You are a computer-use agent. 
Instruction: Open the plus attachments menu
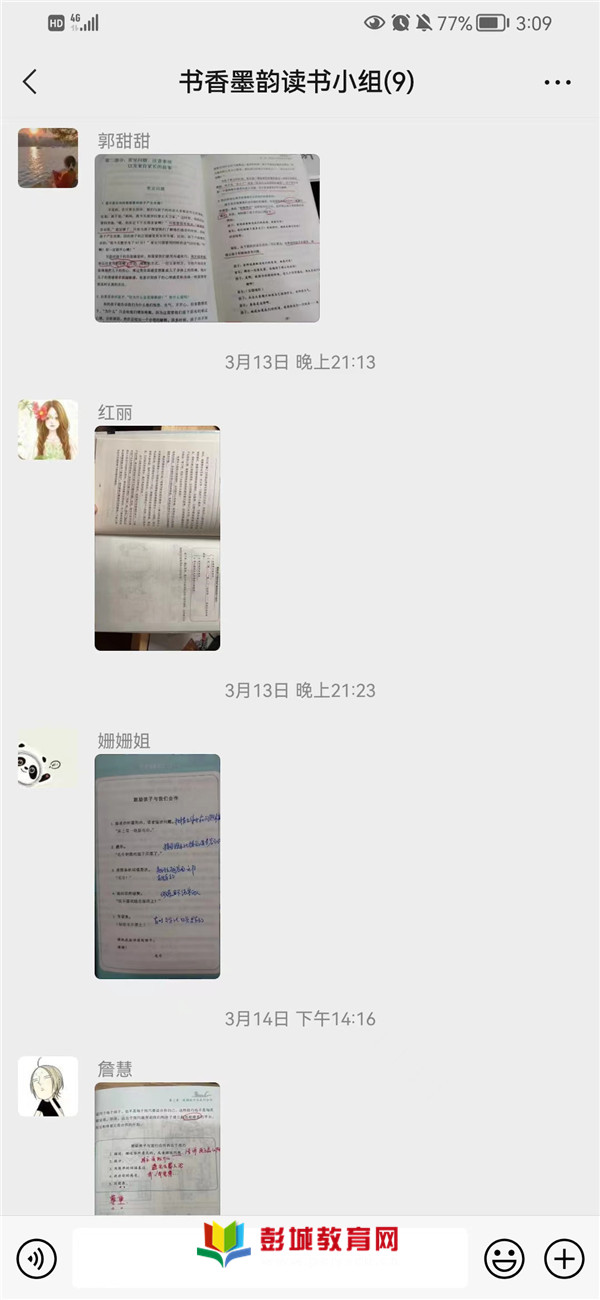tap(564, 1257)
